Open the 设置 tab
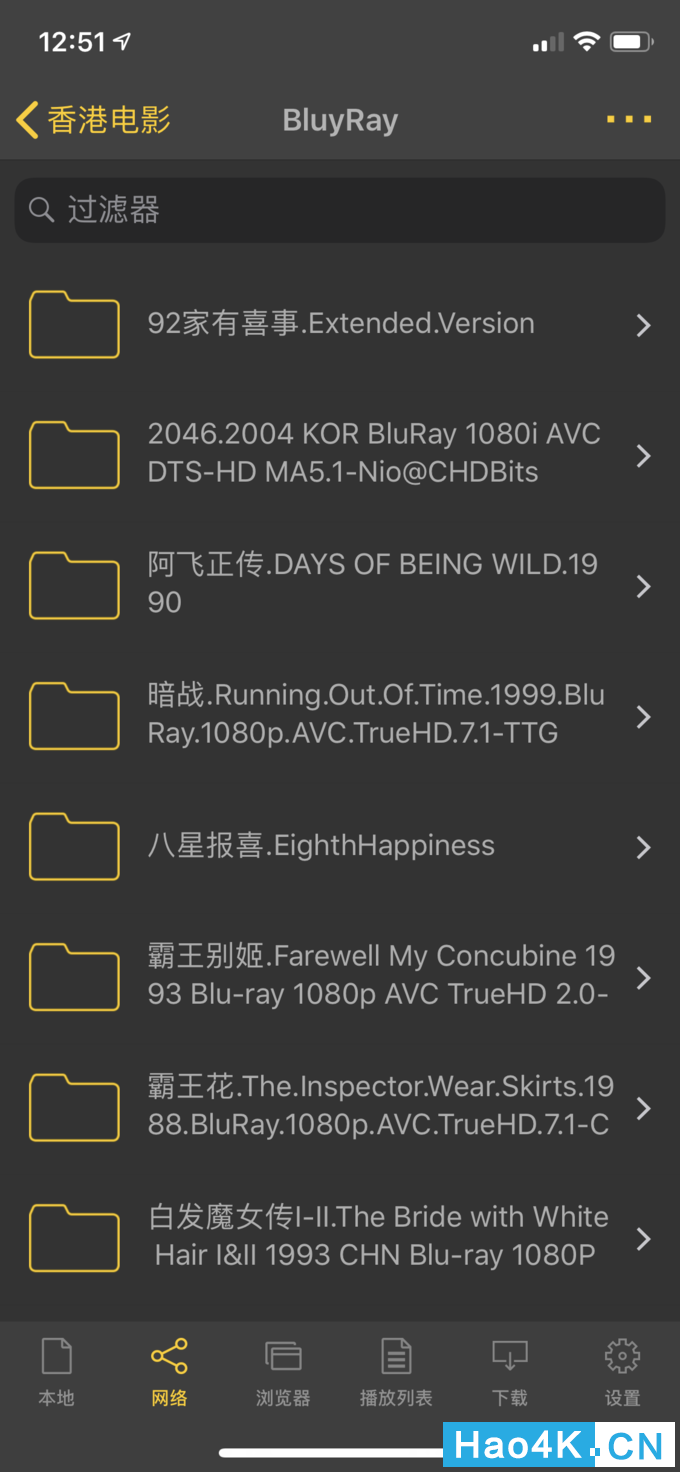Image resolution: width=680 pixels, height=1472 pixels. click(622, 1372)
